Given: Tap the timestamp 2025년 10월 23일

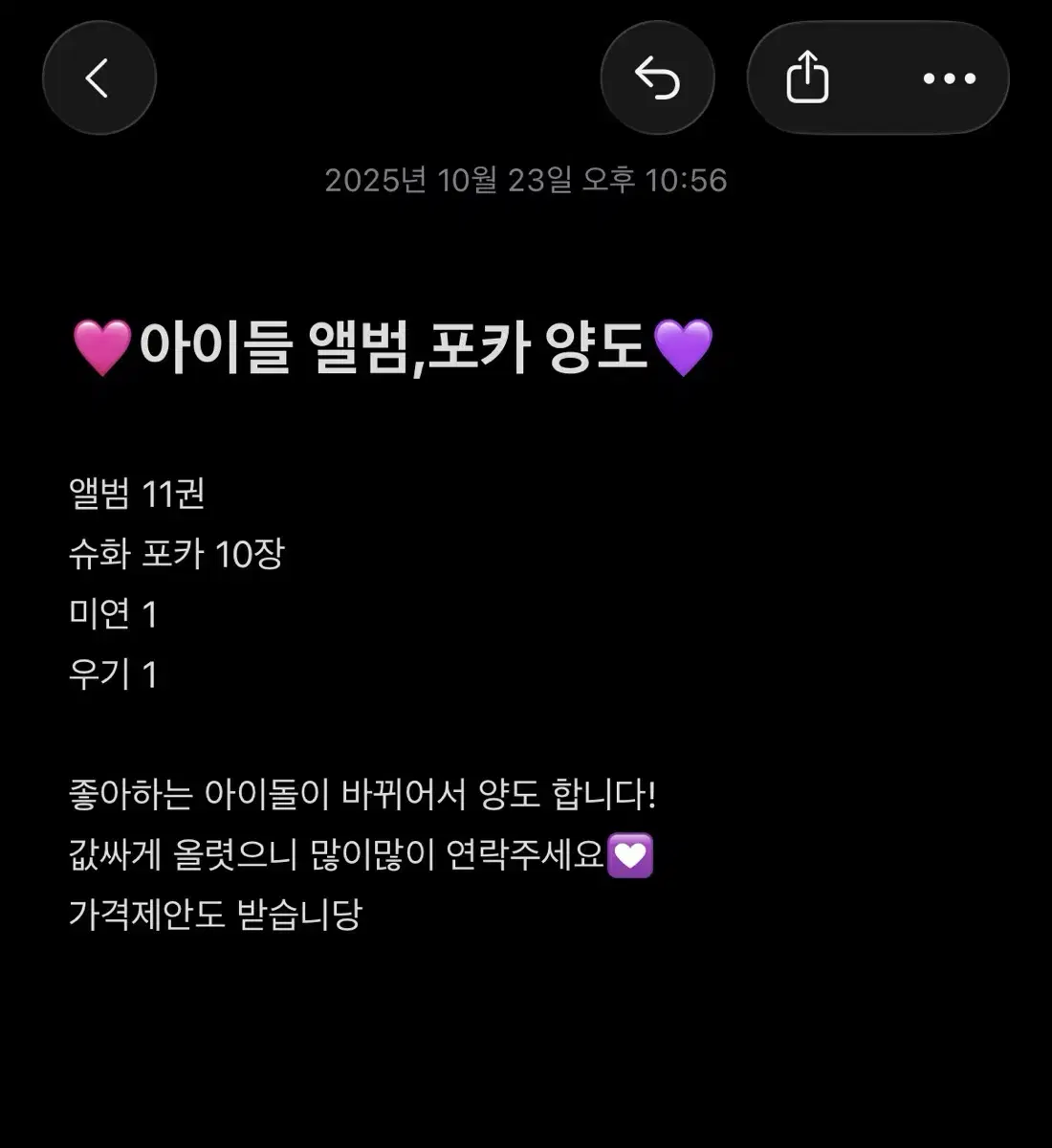Looking at the screenshot, I should [x=526, y=180].
